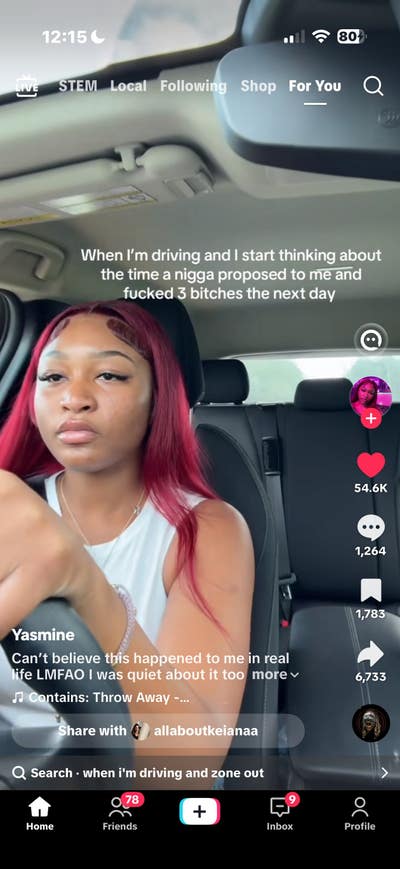This screenshot has height=869, width=400.
Task: Open the spinning sound disc
Action: (371, 723)
